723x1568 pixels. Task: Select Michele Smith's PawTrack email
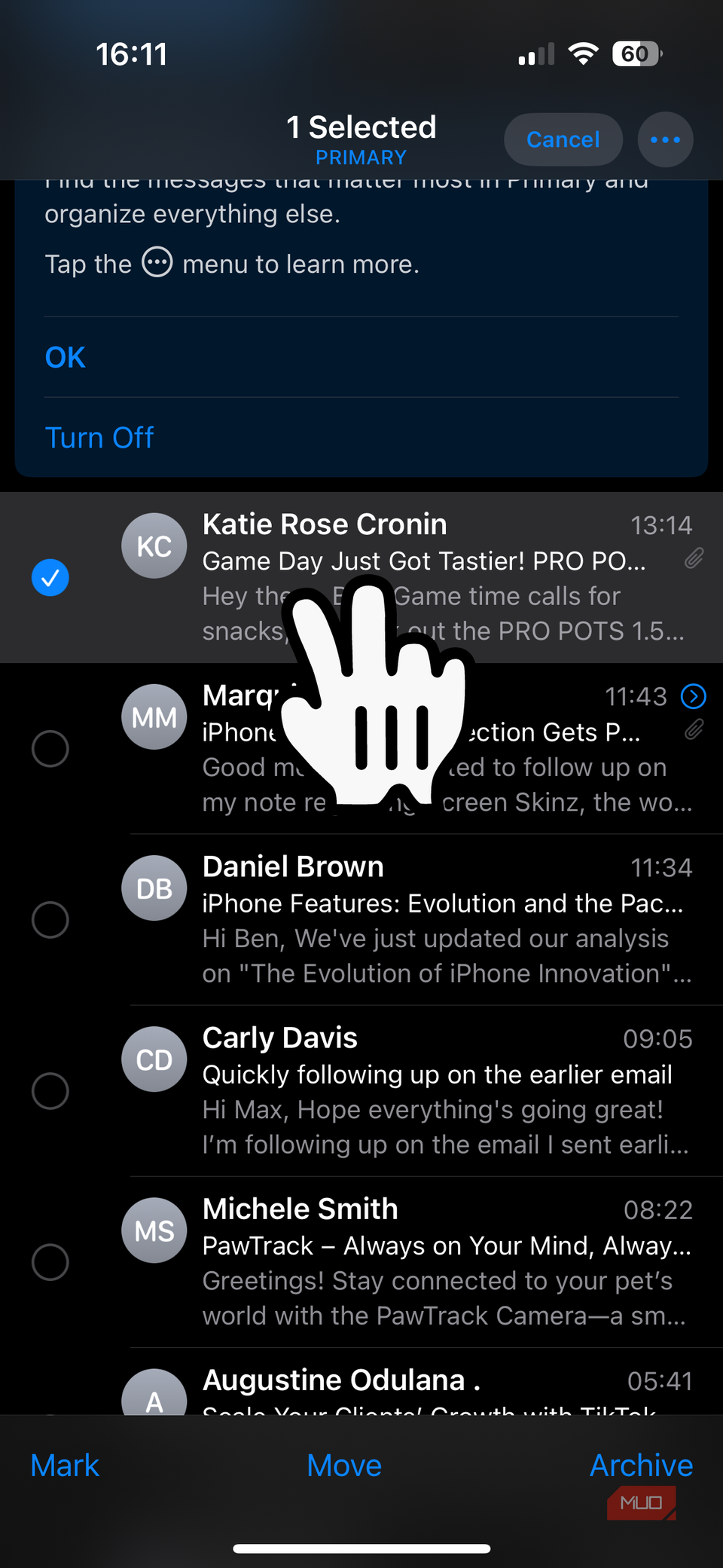(50, 1261)
